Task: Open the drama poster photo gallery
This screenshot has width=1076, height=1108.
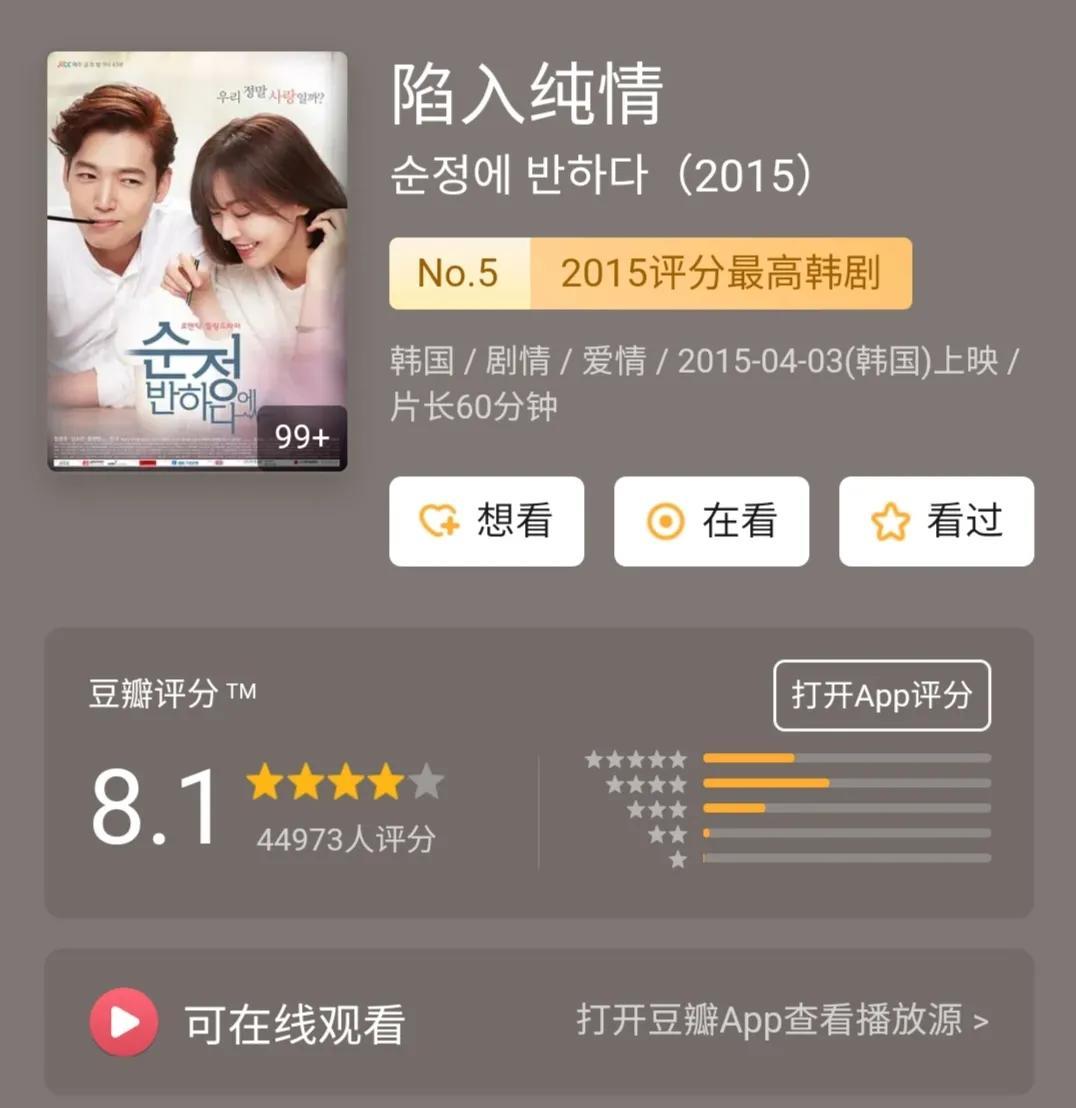Action: point(197,261)
